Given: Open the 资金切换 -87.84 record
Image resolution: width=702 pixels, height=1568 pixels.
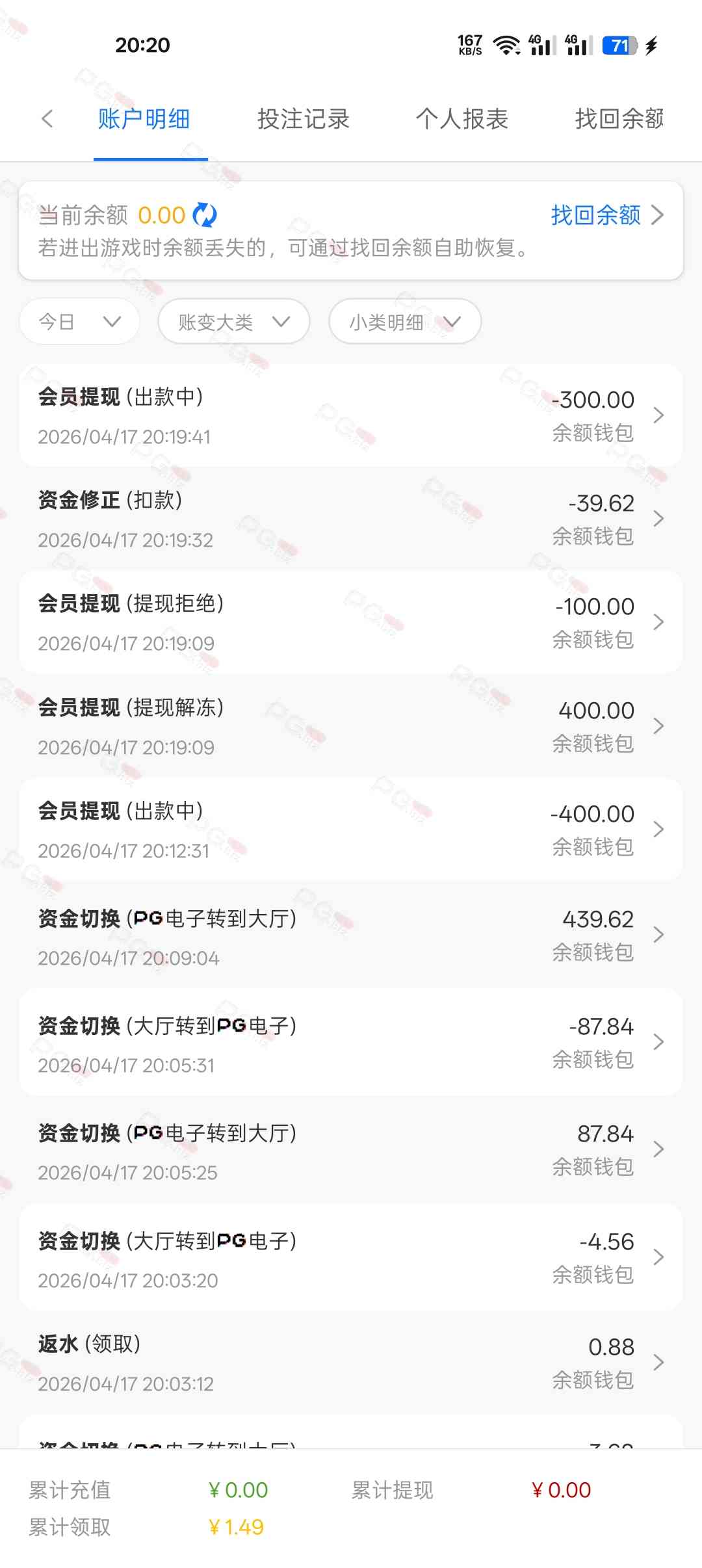Looking at the screenshot, I should 351,1043.
